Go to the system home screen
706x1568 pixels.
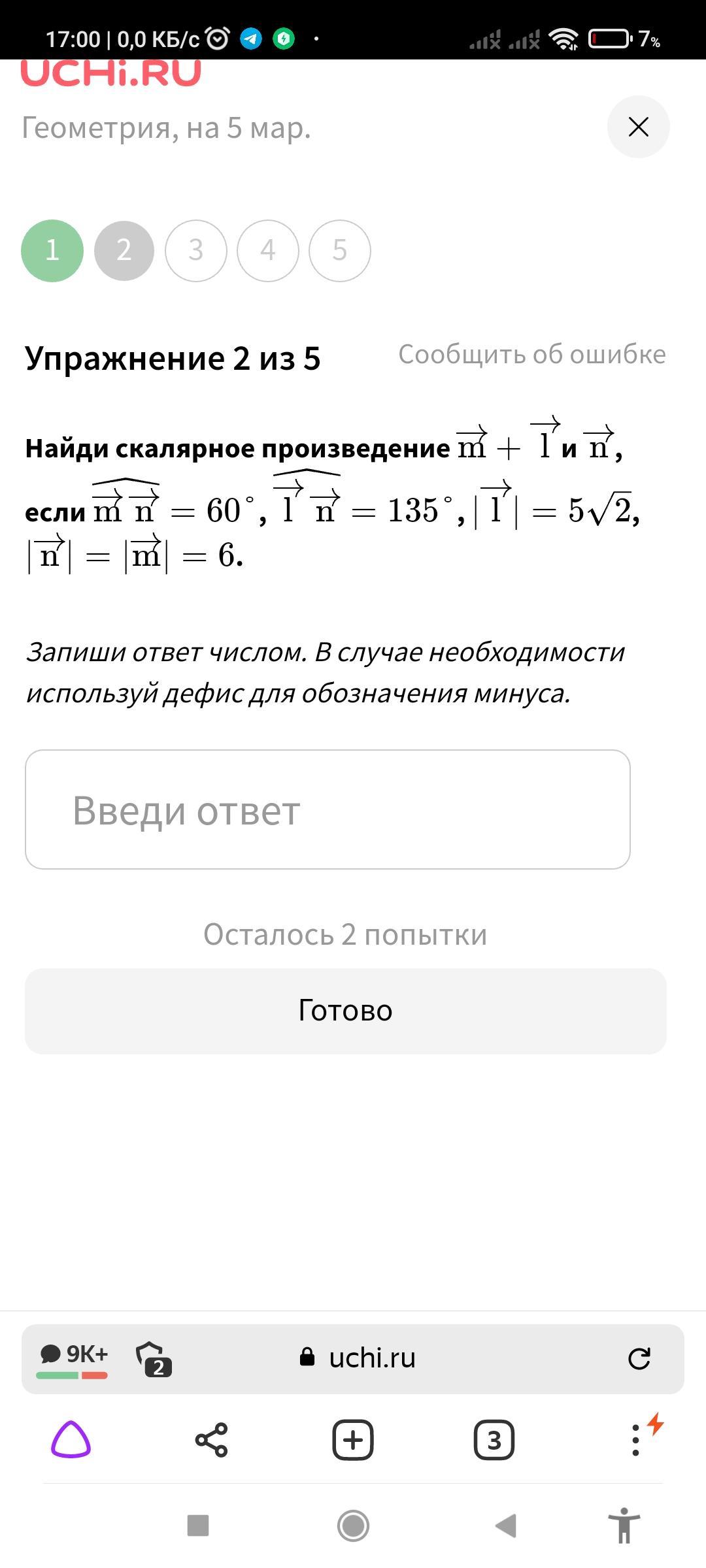353,1526
